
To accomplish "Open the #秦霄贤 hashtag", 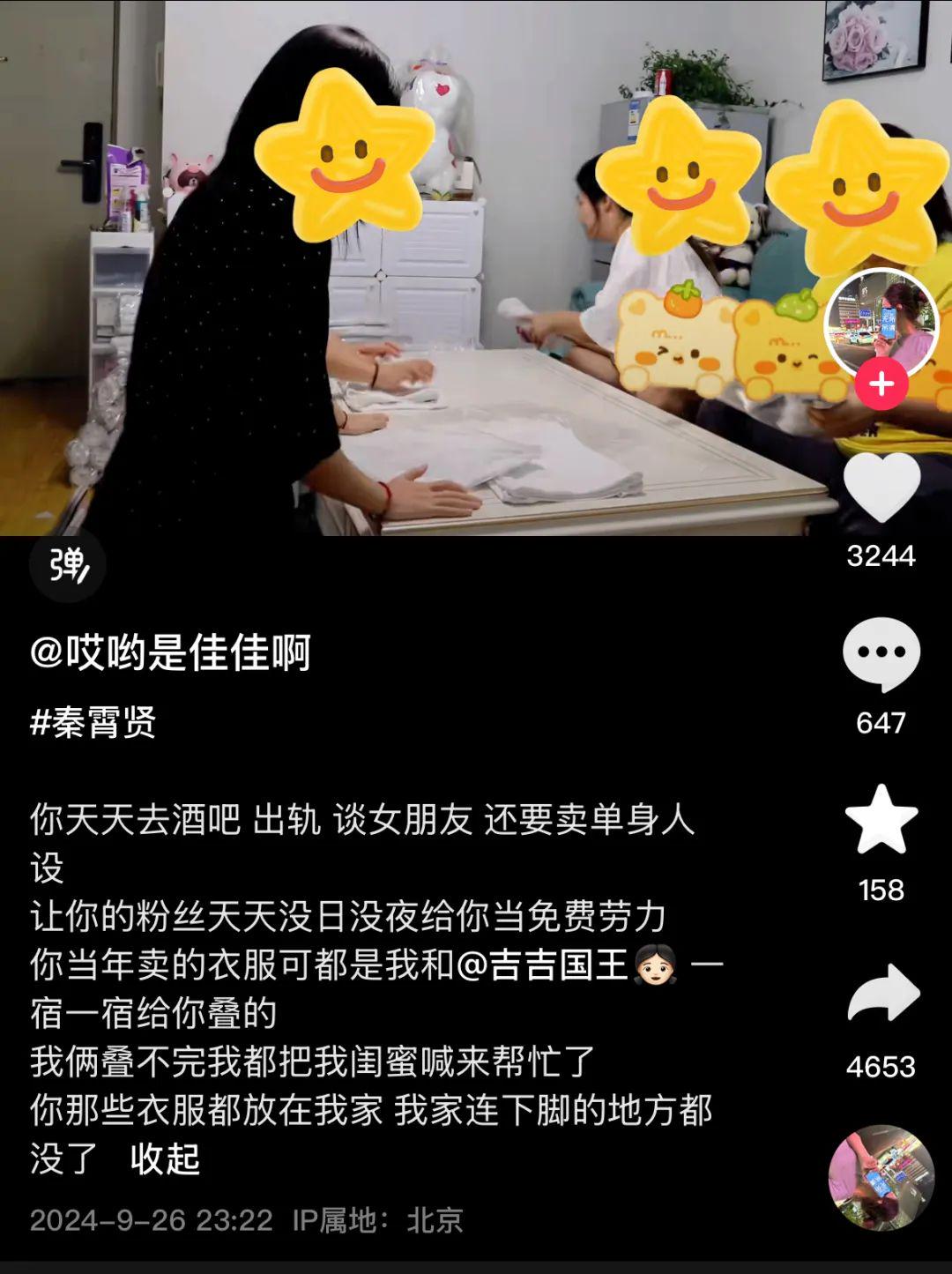I will pos(93,722).
